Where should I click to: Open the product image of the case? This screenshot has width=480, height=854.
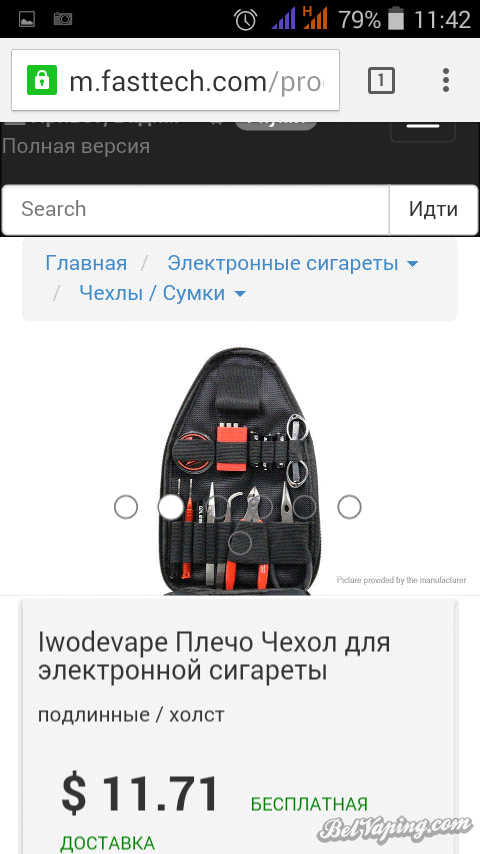[x=238, y=471]
